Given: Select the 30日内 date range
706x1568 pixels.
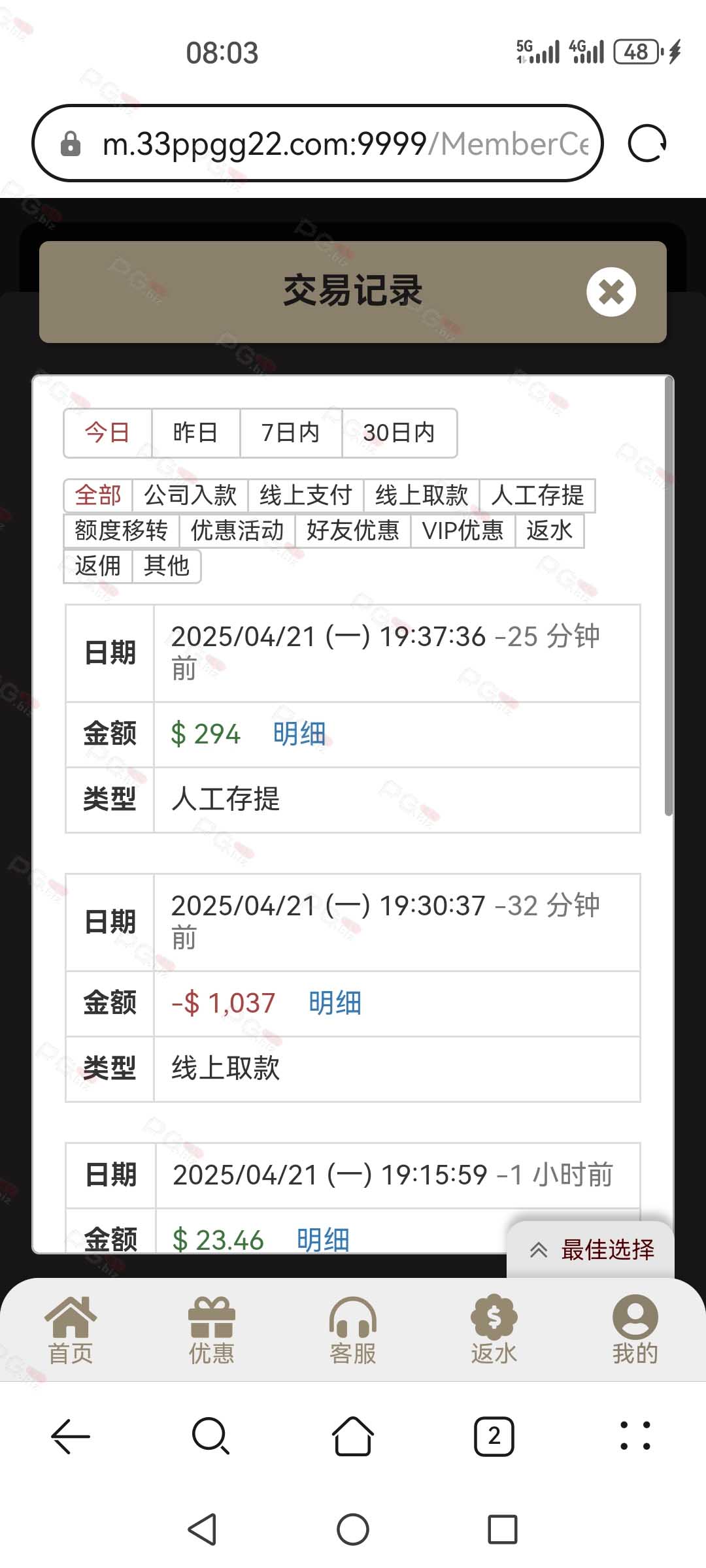Looking at the screenshot, I should (x=399, y=433).
